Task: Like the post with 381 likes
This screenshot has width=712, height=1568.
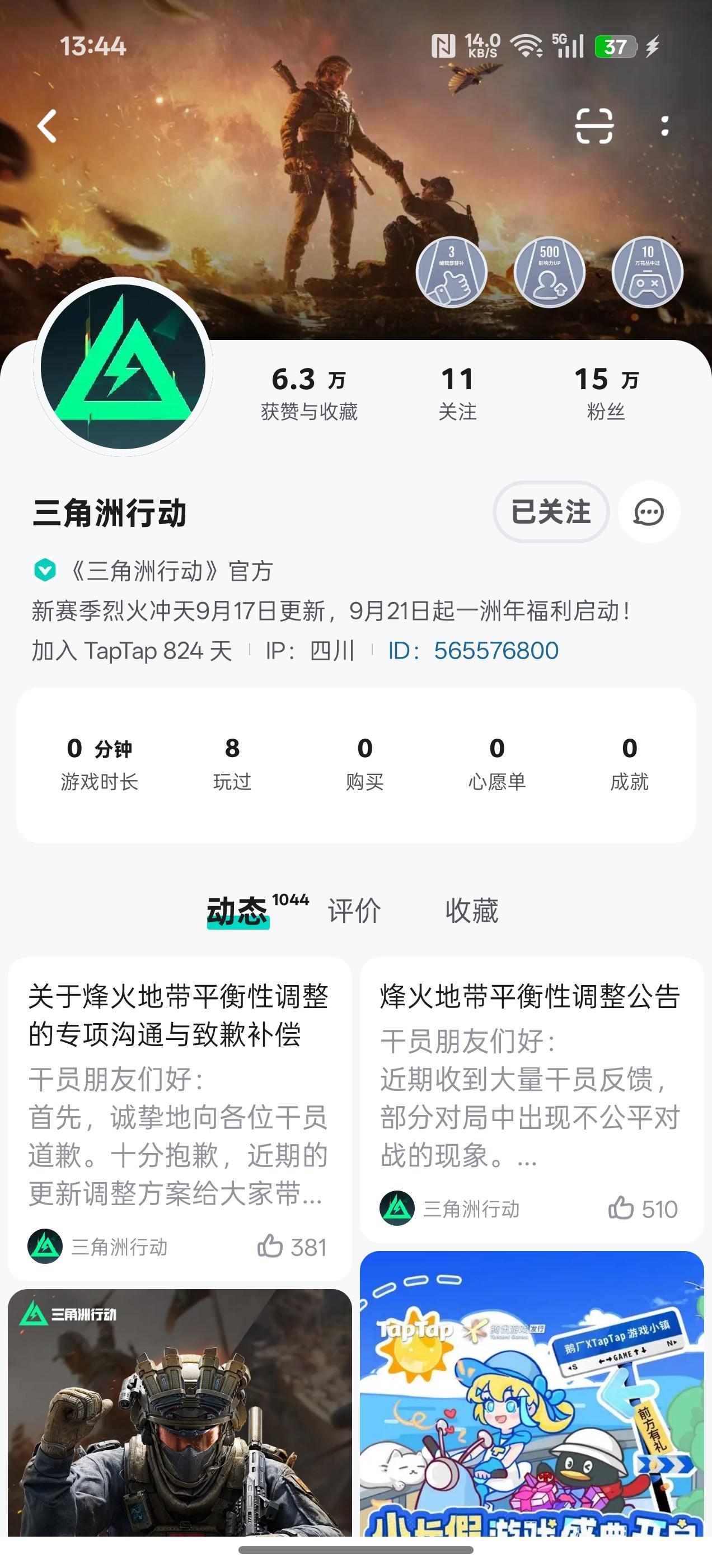Action: pos(270,1247)
